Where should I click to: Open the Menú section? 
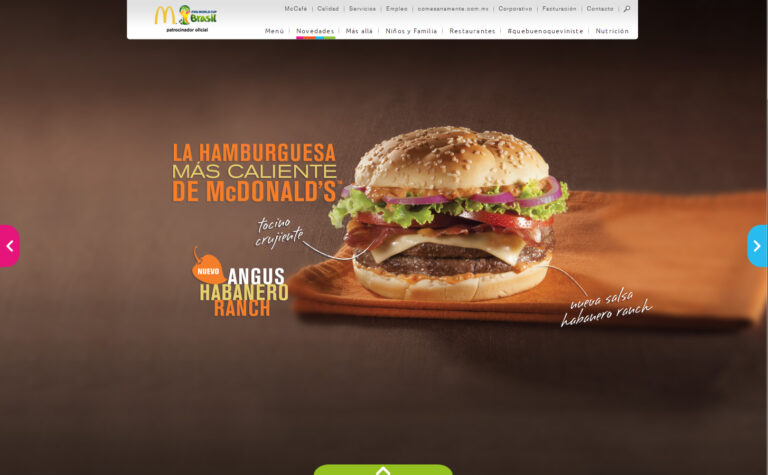[274, 31]
